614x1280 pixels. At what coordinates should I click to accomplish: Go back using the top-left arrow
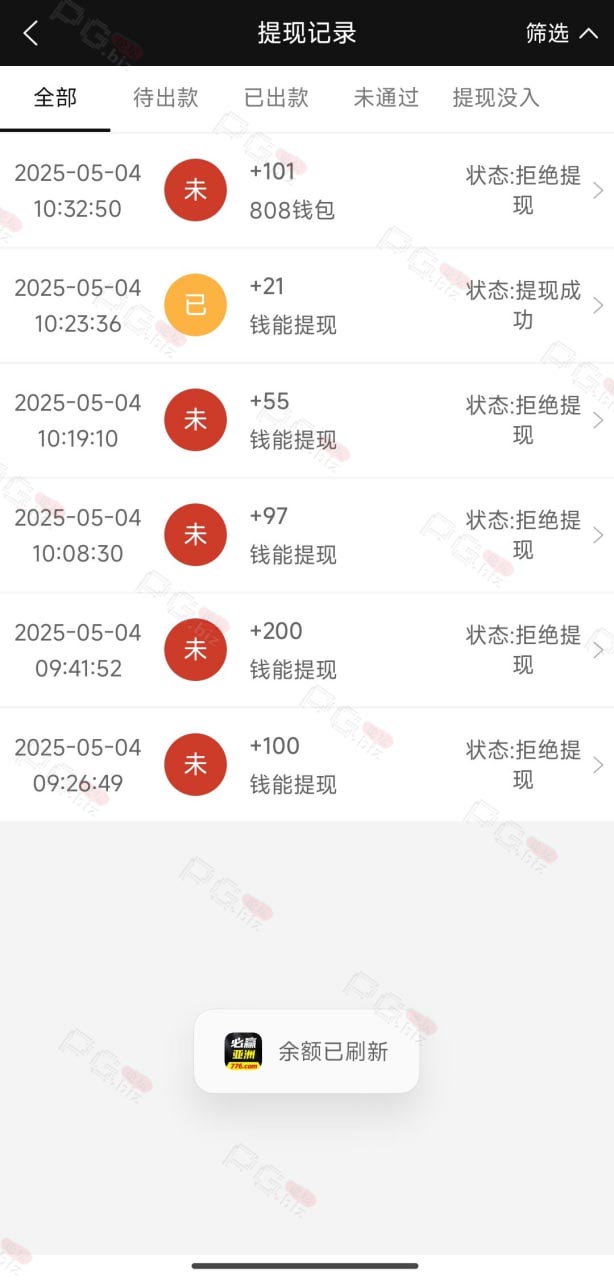31,33
